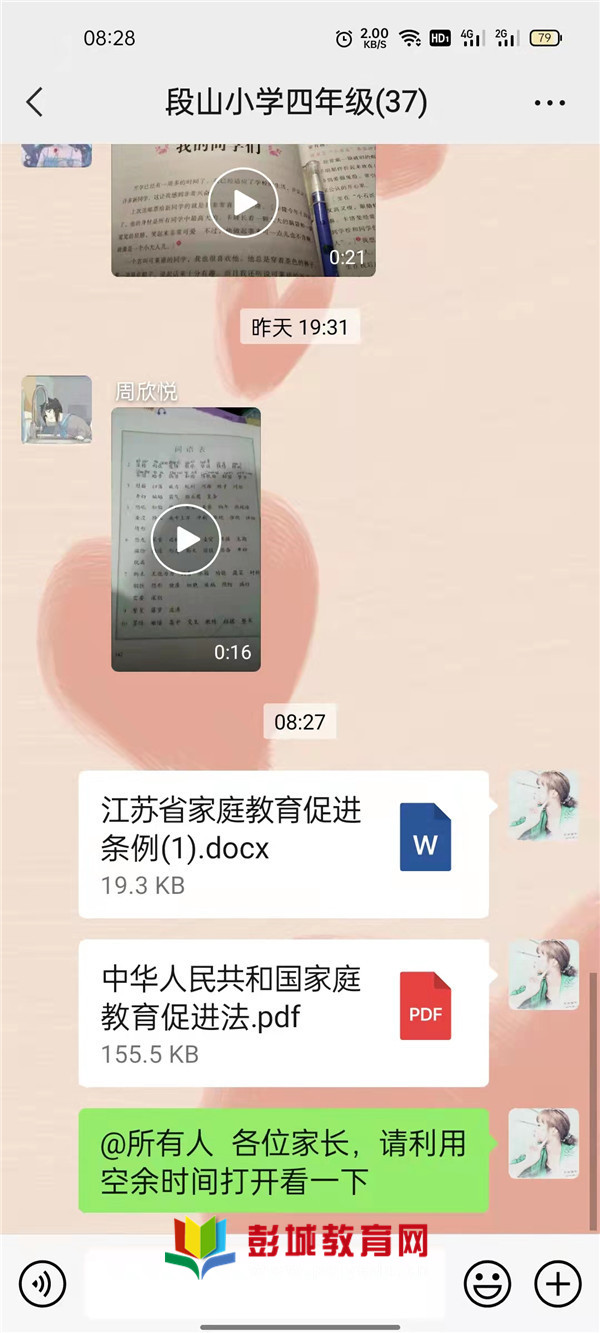Play the 0:21 video message
The width and height of the screenshot is (600, 1333).
[243, 204]
